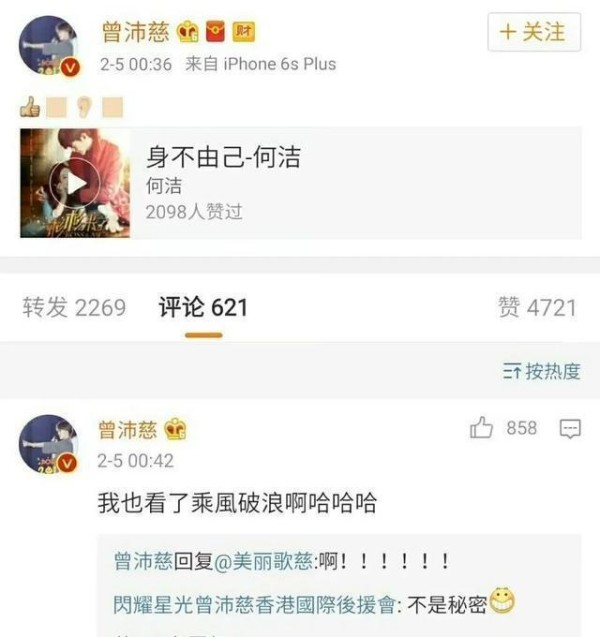Switch to the 评论 621 tab
The image size is (600, 637).
point(203,307)
